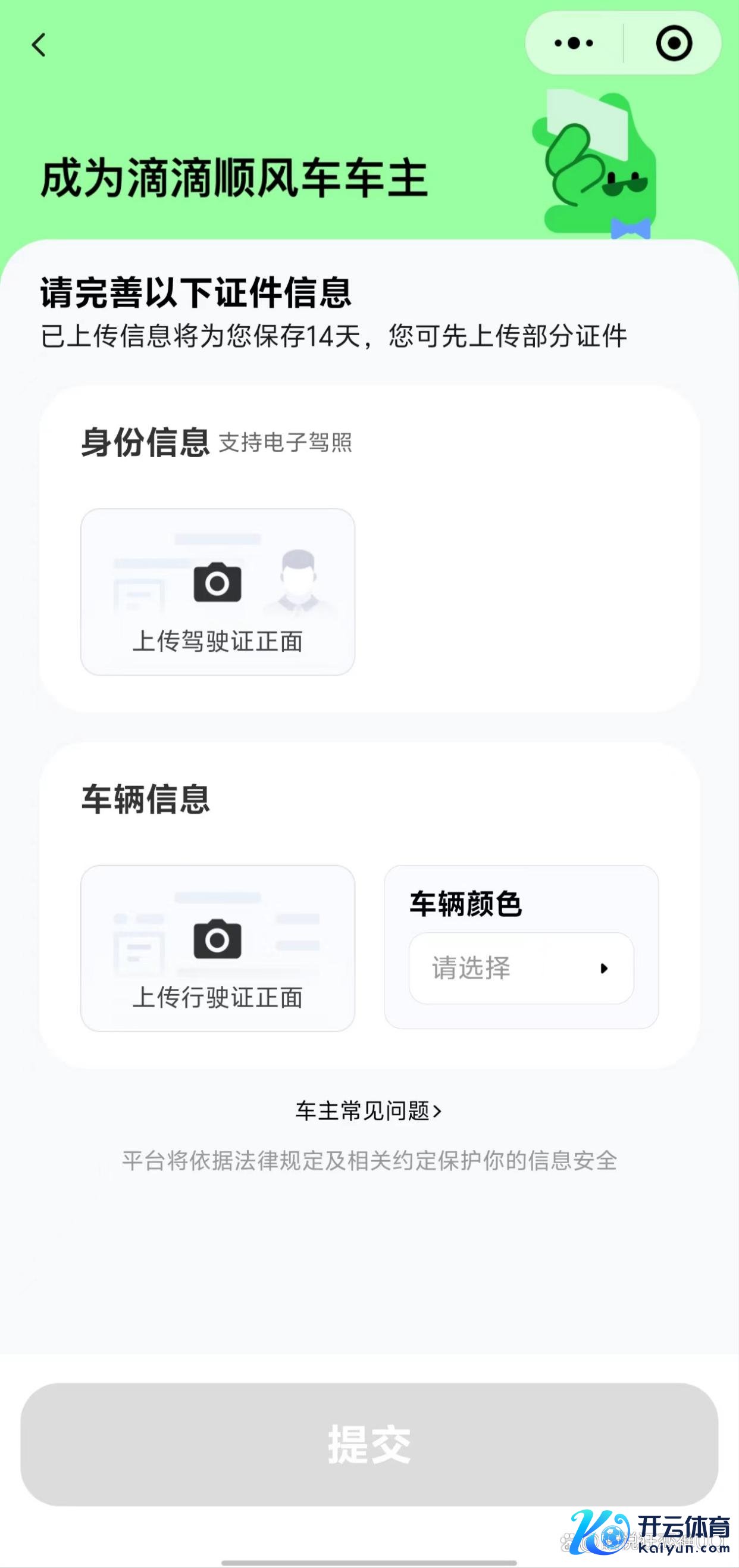Close the mini program with circle icon
The image size is (739, 1568).
pos(674,43)
